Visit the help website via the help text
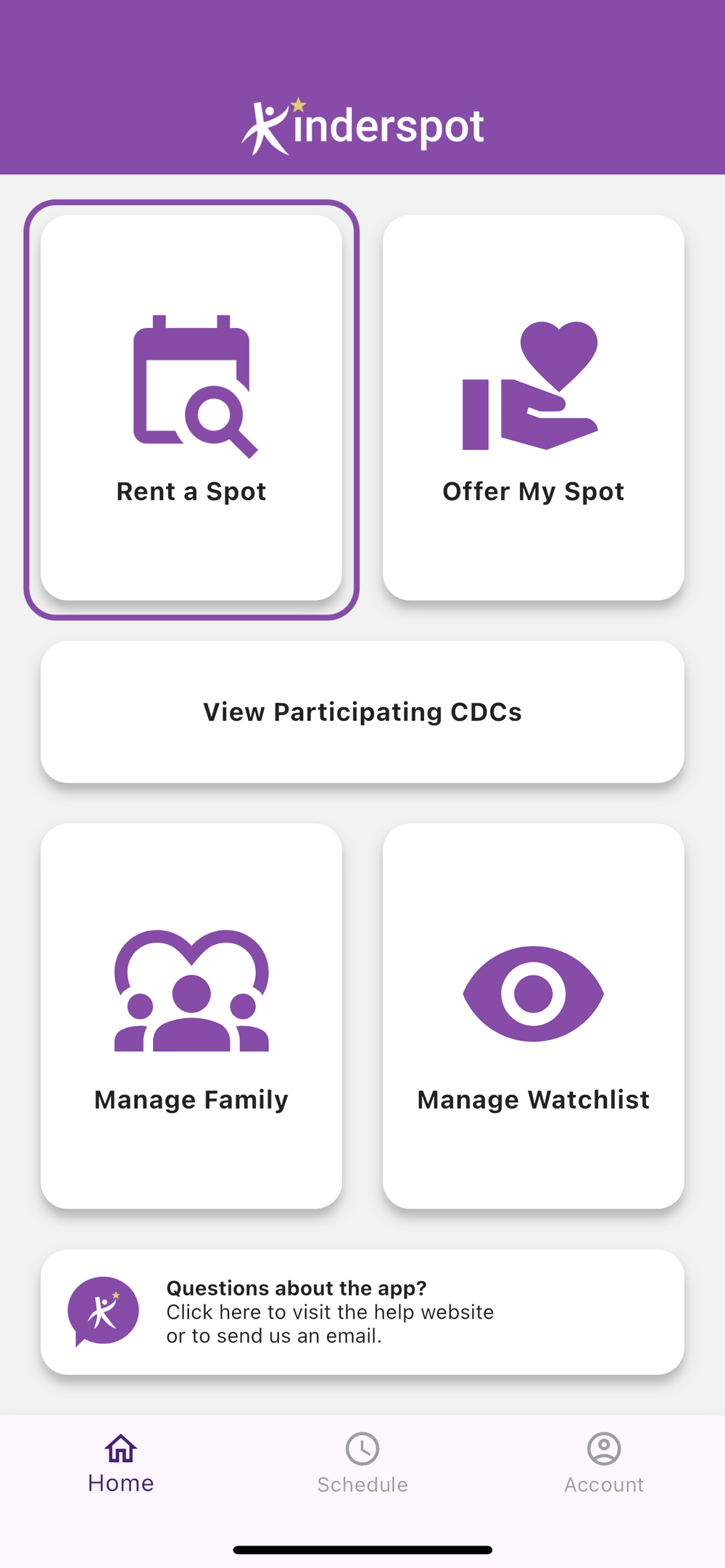Image resolution: width=725 pixels, height=1568 pixels. tap(330, 1312)
